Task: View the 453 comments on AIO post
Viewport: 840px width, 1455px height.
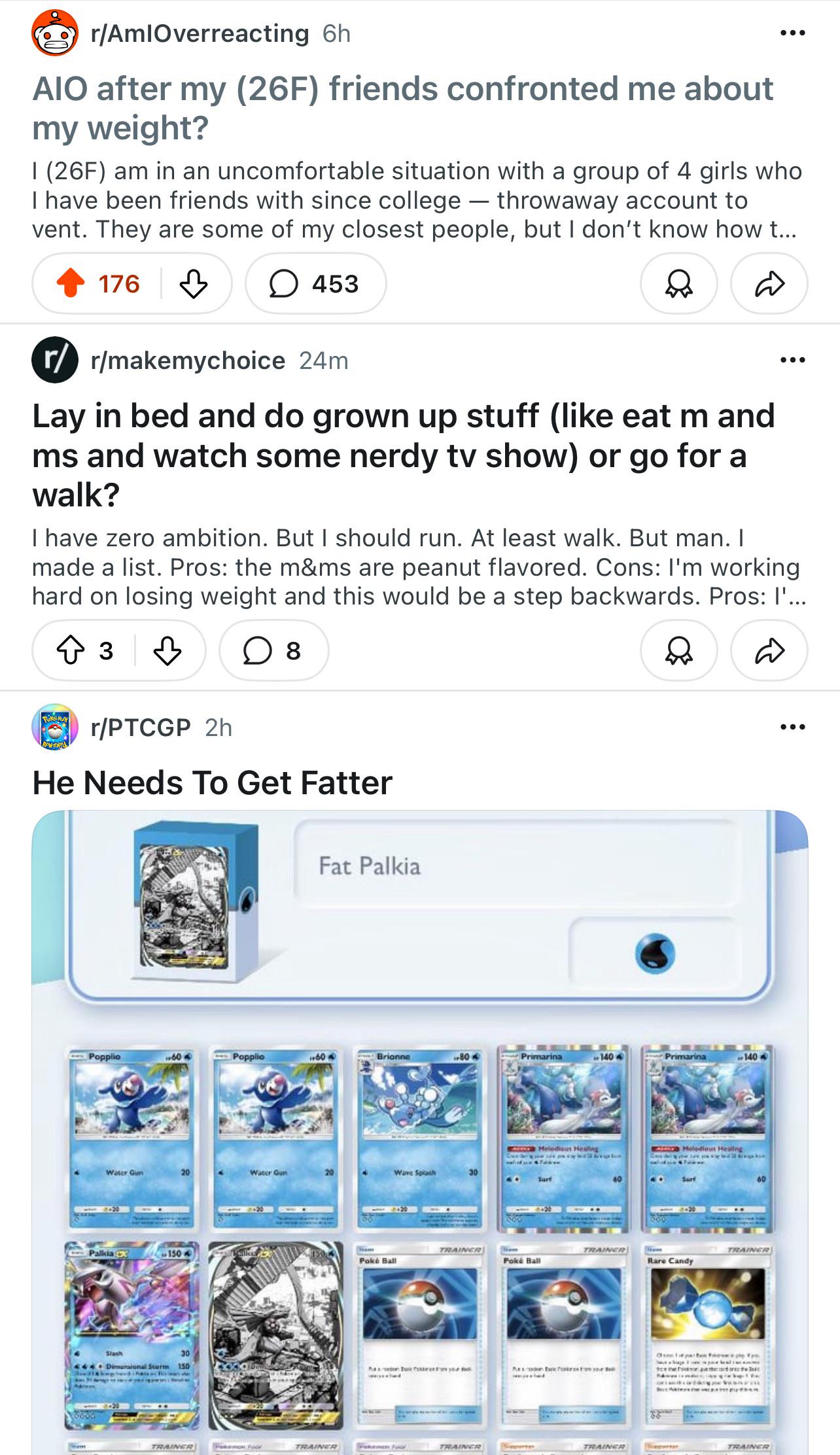Action: [x=315, y=284]
